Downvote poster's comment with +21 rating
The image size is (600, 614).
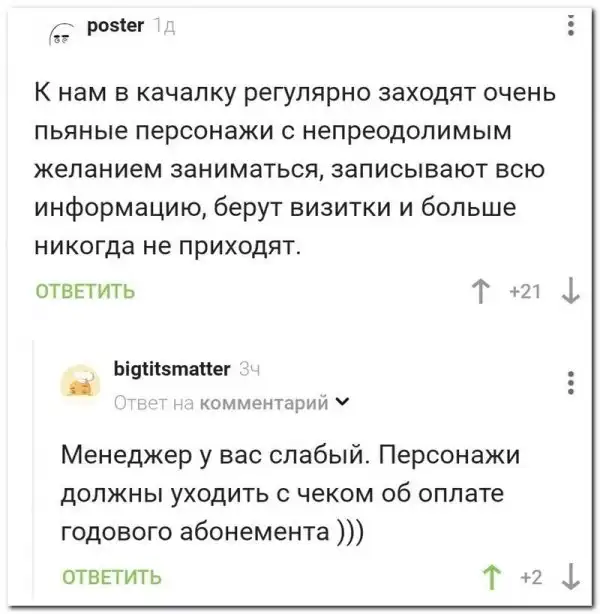pos(571,292)
